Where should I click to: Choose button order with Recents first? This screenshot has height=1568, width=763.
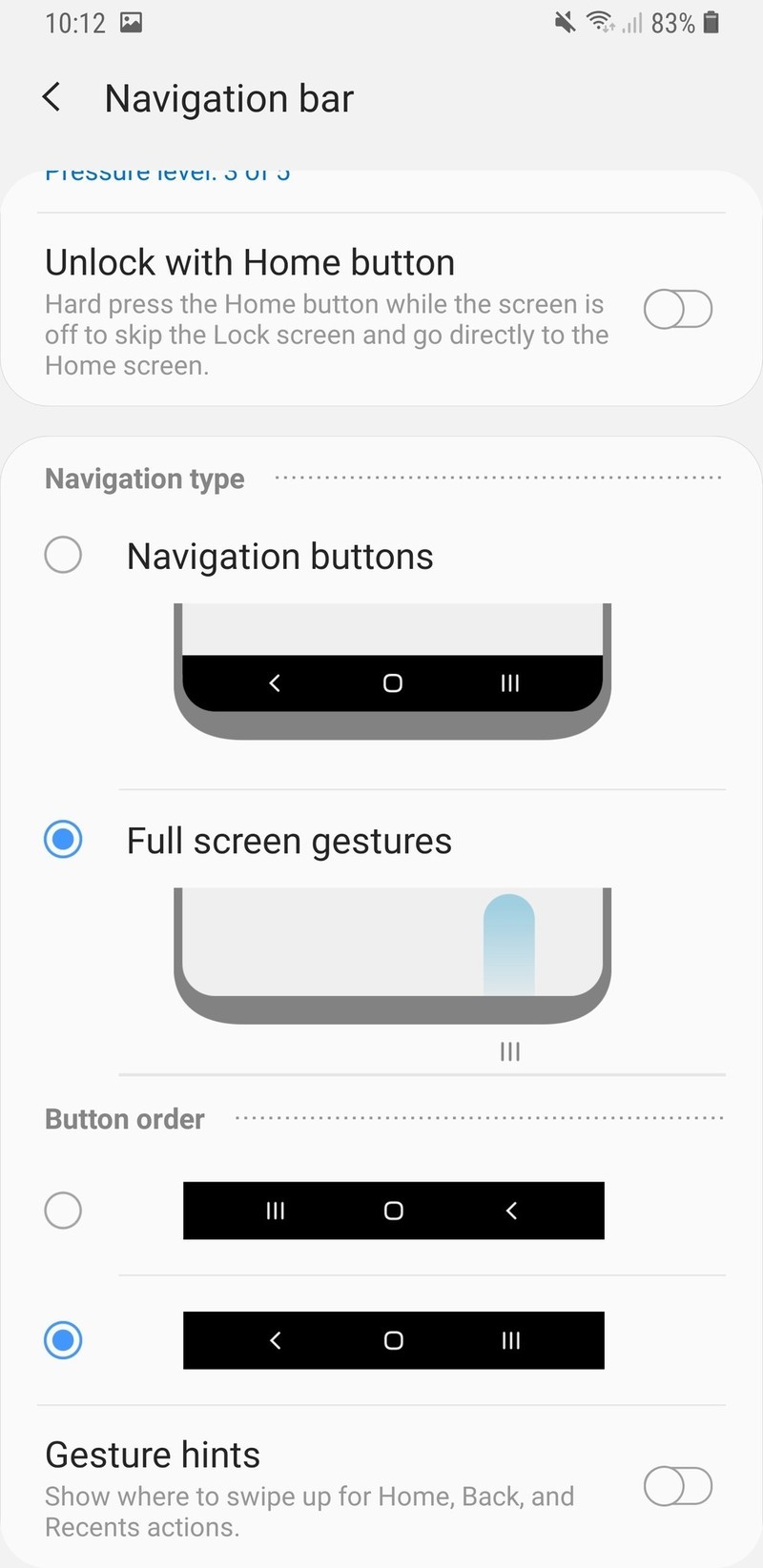(63, 1211)
